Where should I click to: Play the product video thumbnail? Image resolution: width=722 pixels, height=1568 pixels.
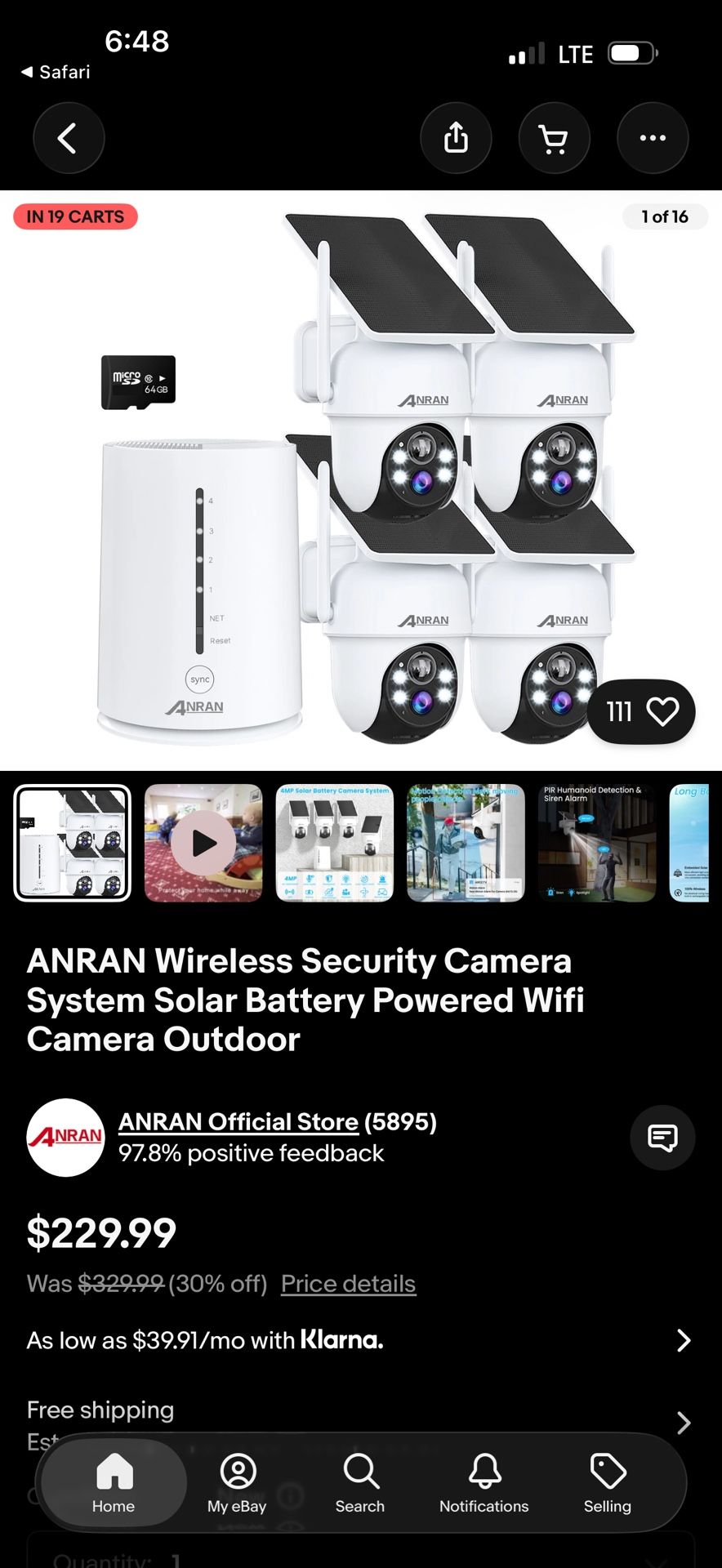[x=203, y=843]
